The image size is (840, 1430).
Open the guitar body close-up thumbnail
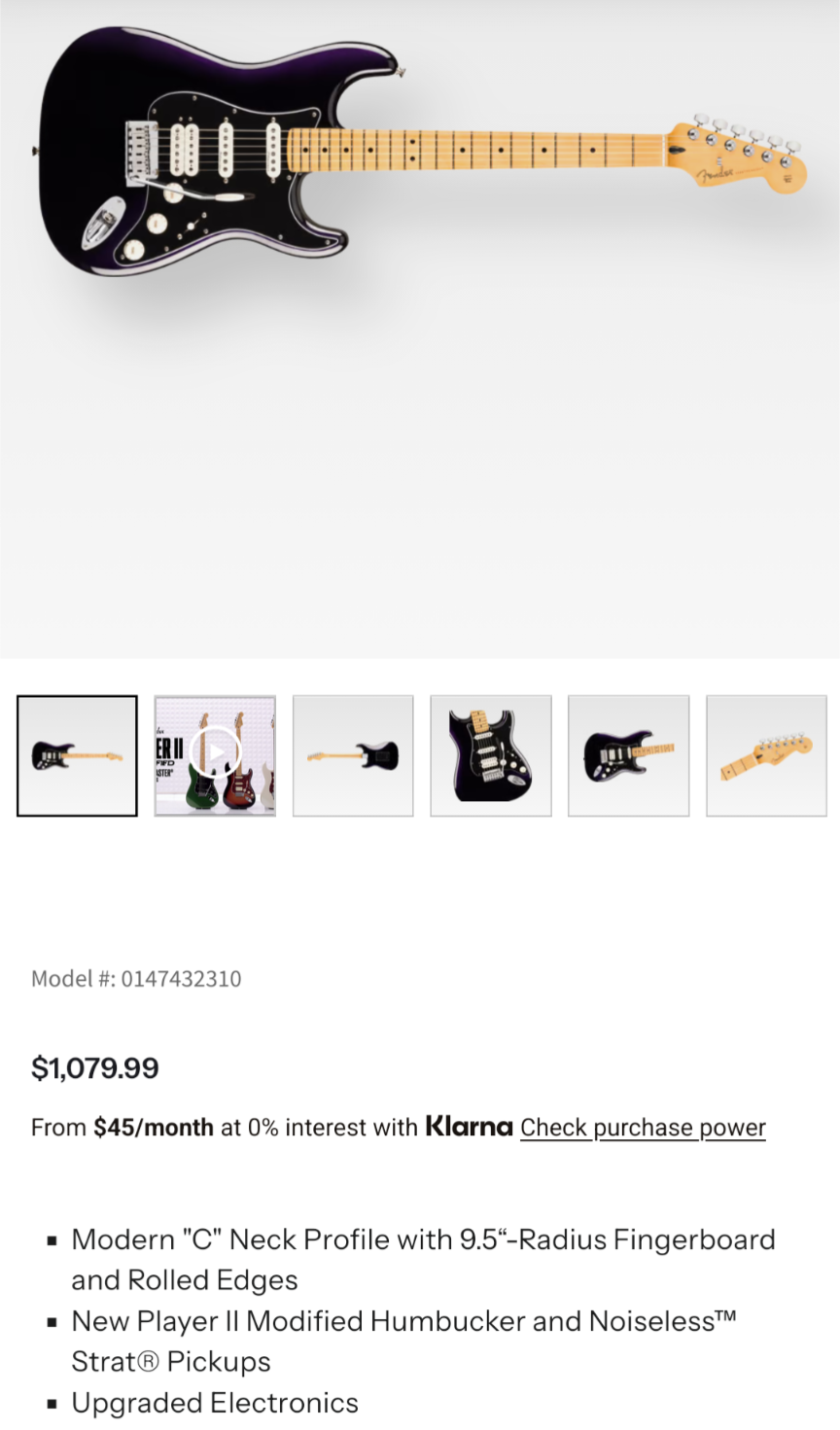(491, 755)
